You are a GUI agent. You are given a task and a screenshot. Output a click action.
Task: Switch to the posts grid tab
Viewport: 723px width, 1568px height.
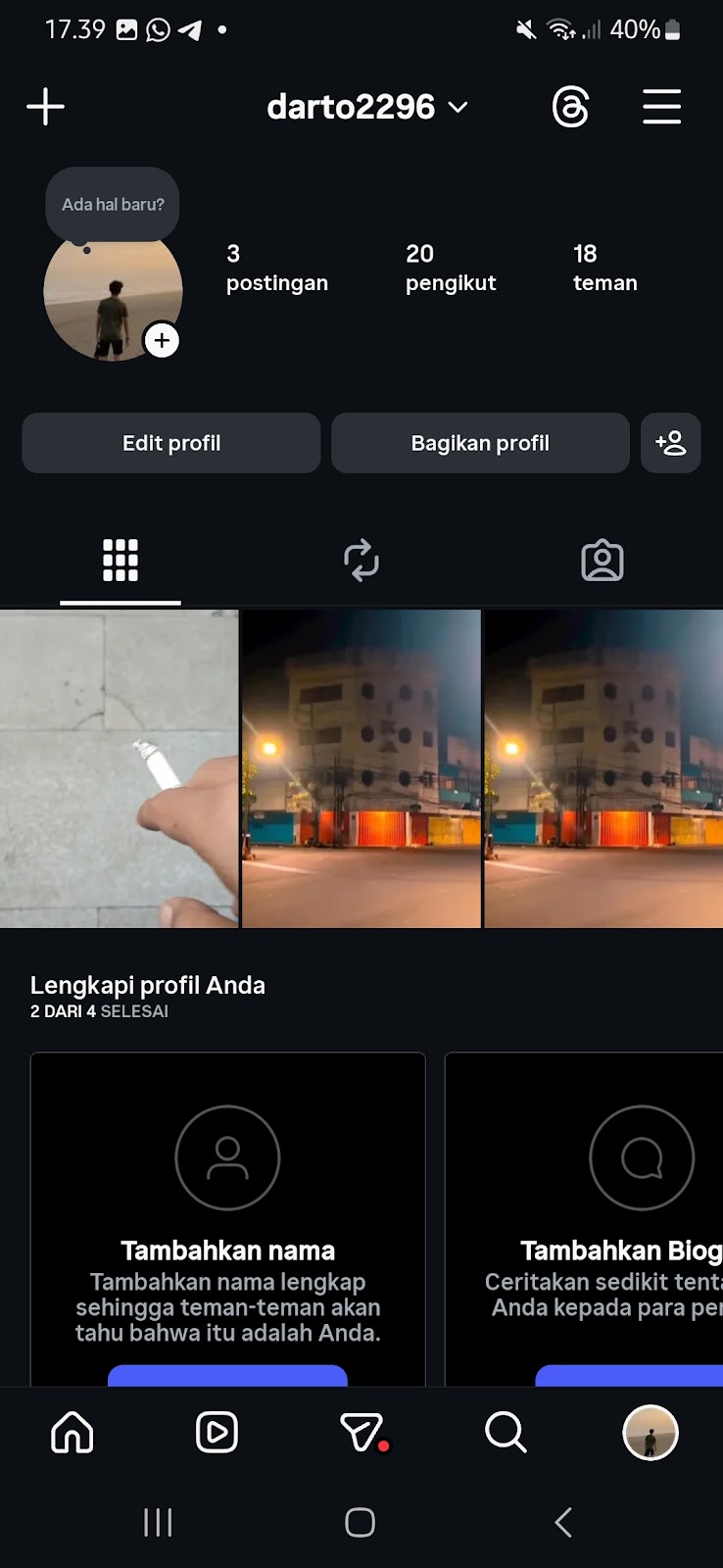pyautogui.click(x=120, y=561)
